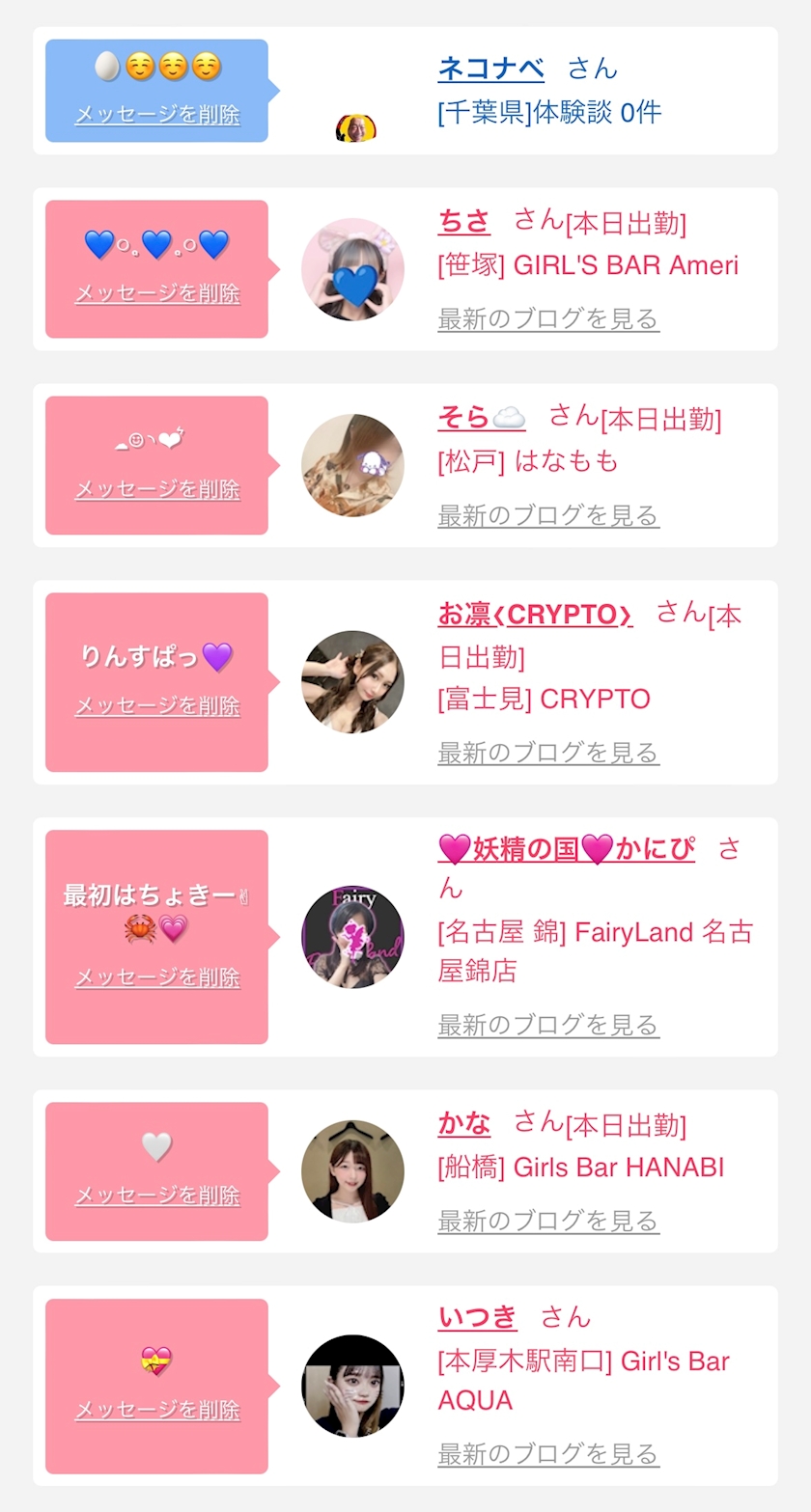Delete the りんすぱっ message
Viewport: 811px width, 1512px height.
[157, 706]
